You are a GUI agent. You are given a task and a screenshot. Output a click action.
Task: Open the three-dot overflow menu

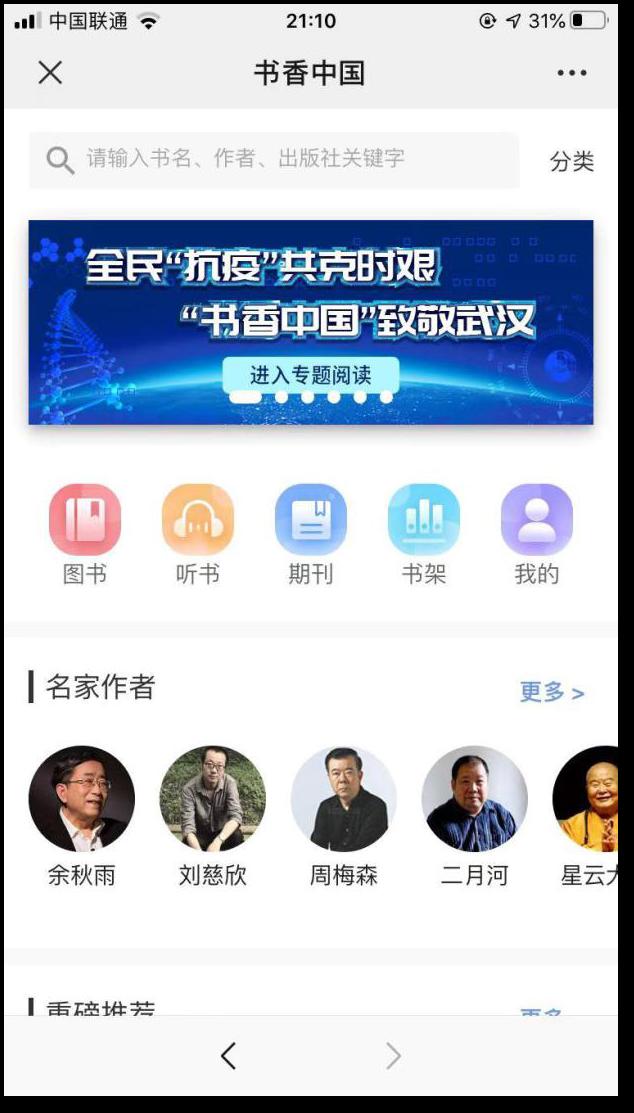(x=572, y=73)
